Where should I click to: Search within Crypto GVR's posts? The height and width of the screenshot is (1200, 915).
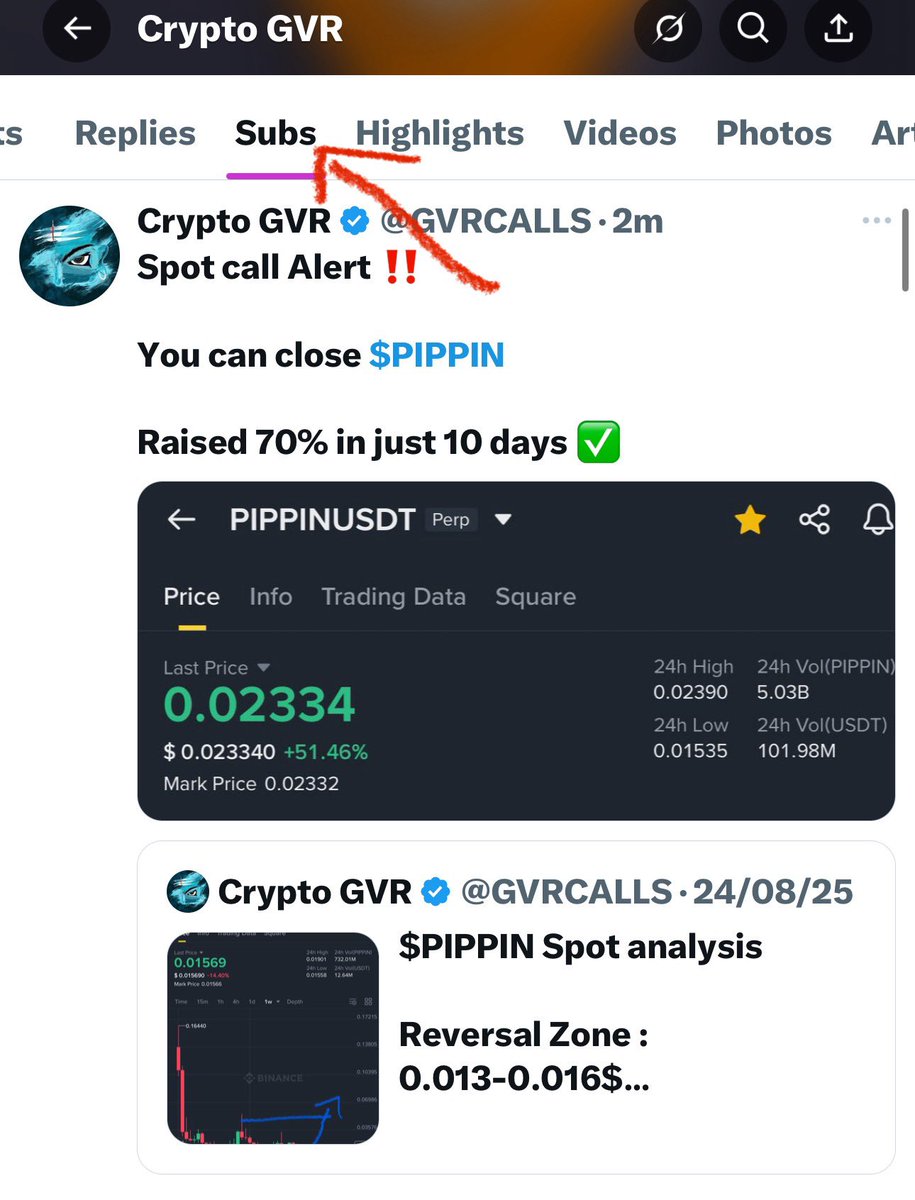[x=752, y=29]
